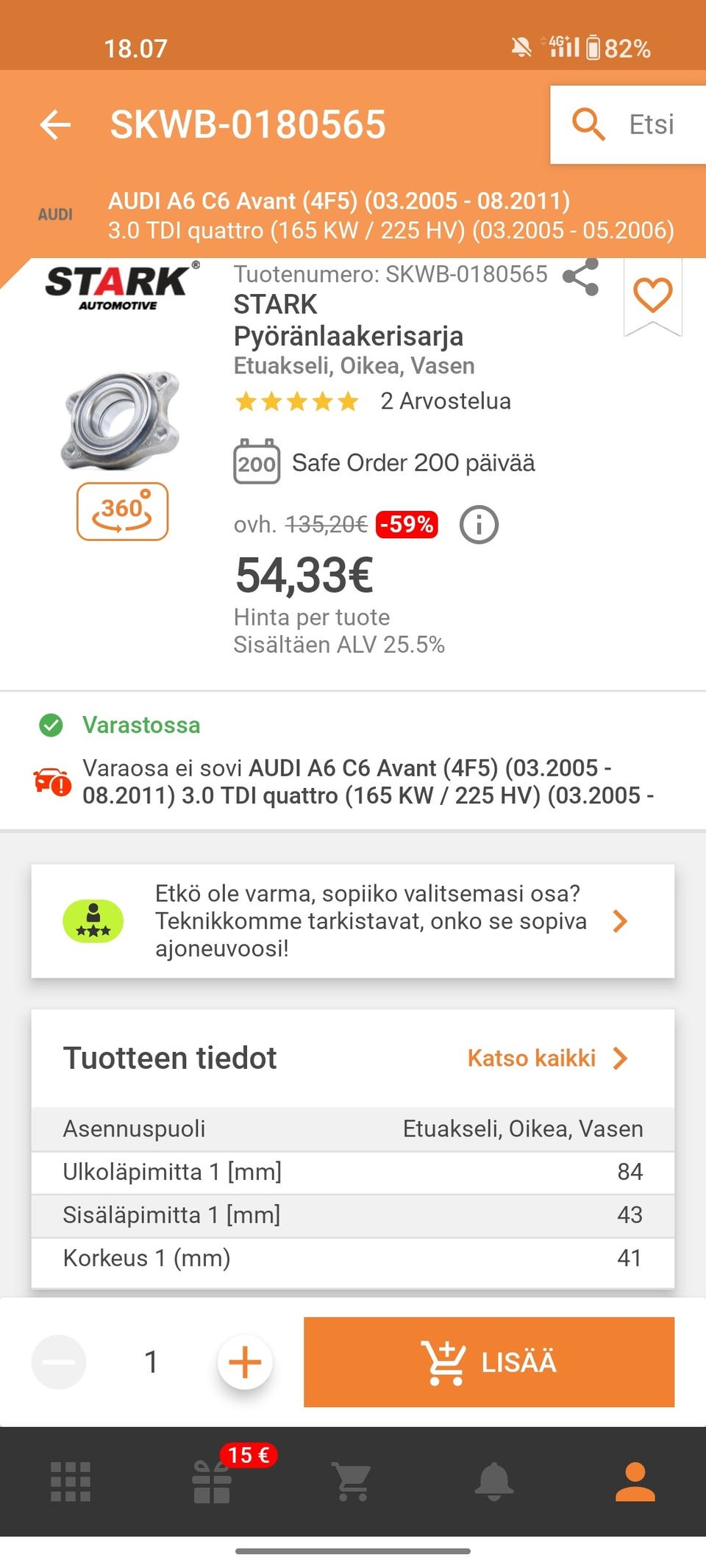Go back using the arrow in header
The height and width of the screenshot is (1568, 706).
click(56, 125)
